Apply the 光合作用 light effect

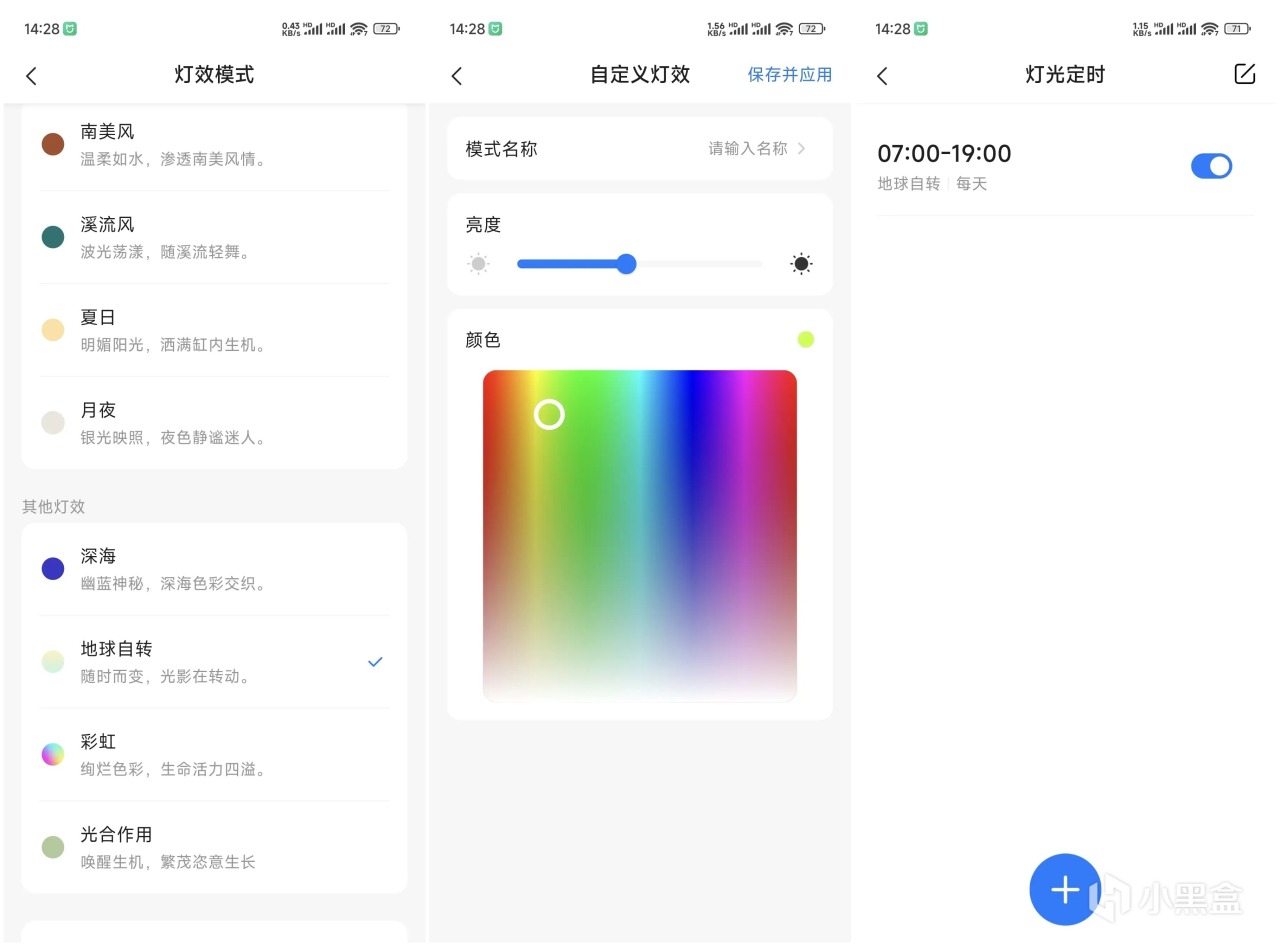click(213, 847)
